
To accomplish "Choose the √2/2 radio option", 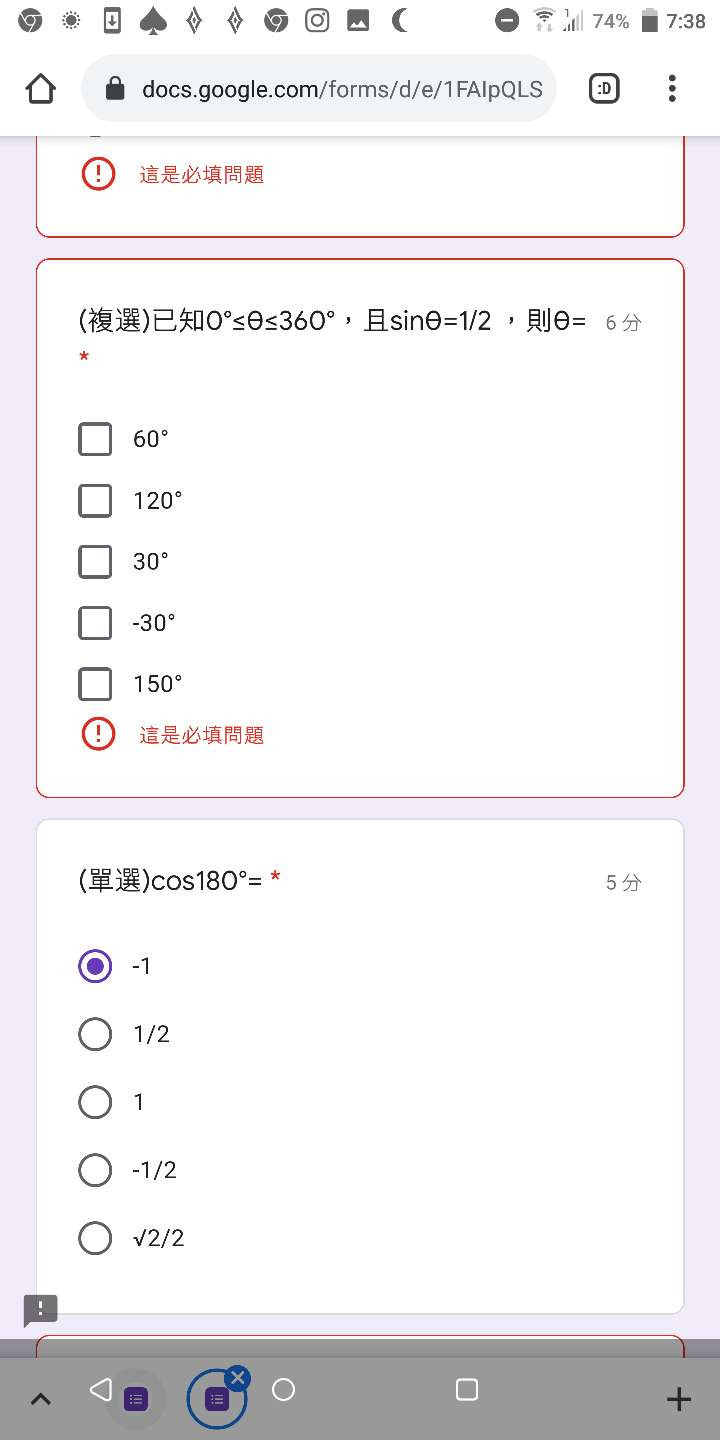I will coord(95,1238).
